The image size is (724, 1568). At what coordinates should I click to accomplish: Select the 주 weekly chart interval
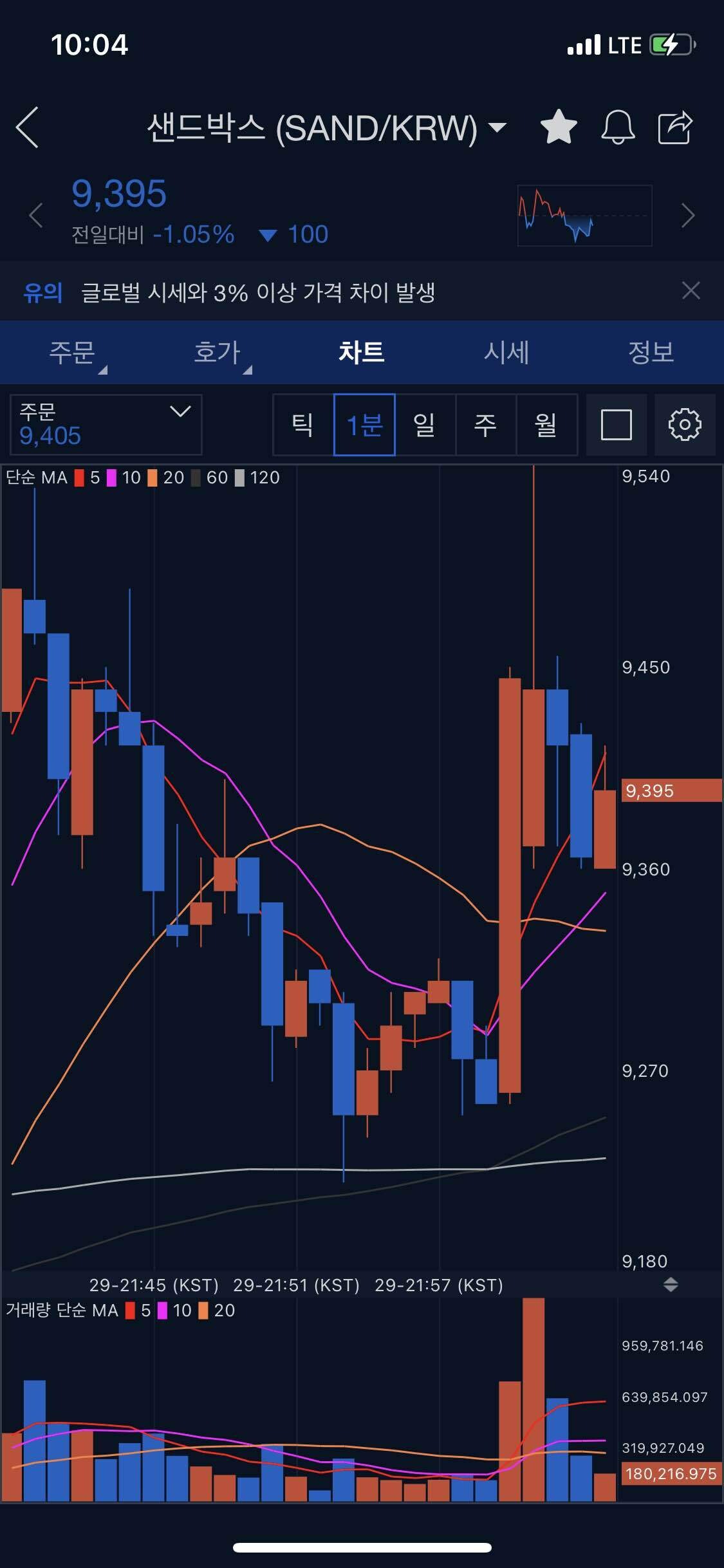(x=485, y=425)
